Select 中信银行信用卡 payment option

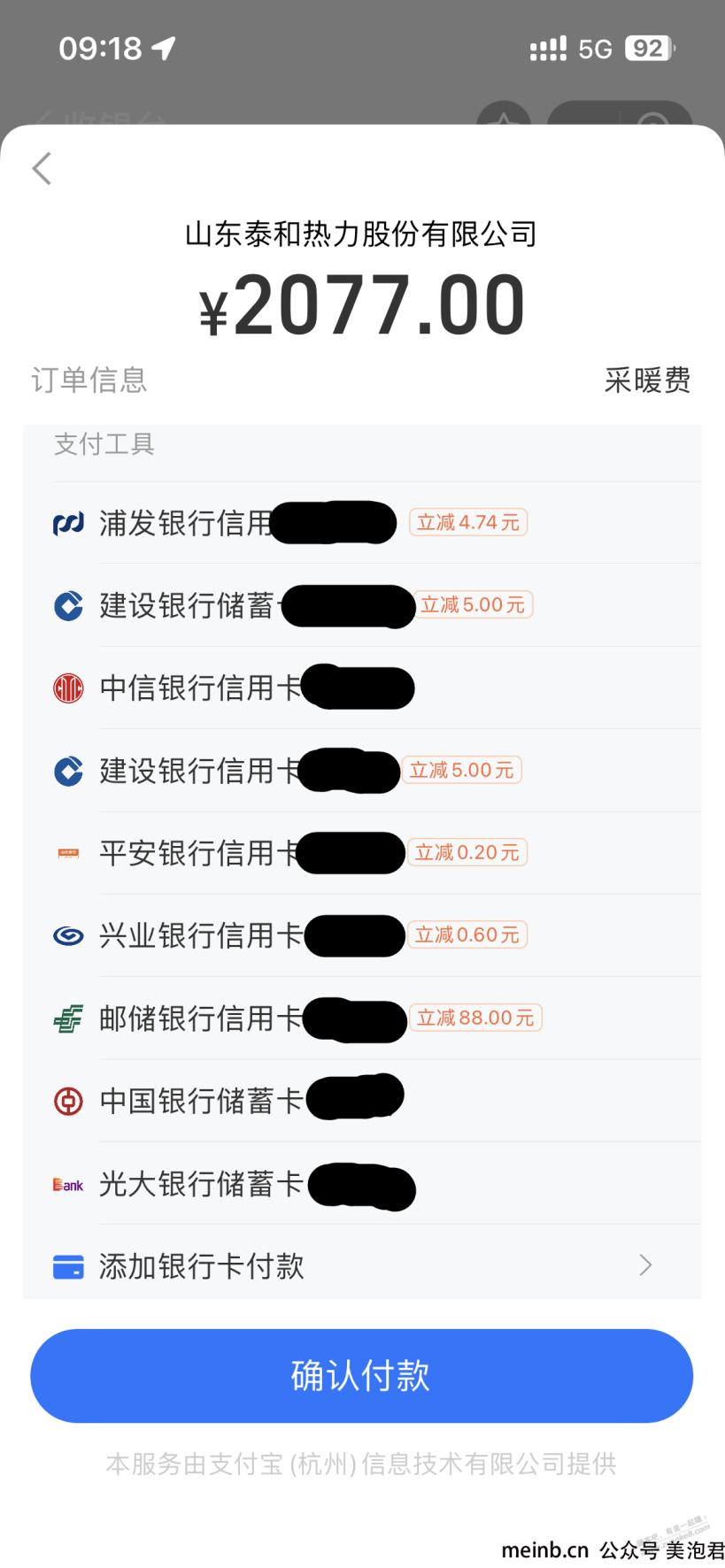362,688
